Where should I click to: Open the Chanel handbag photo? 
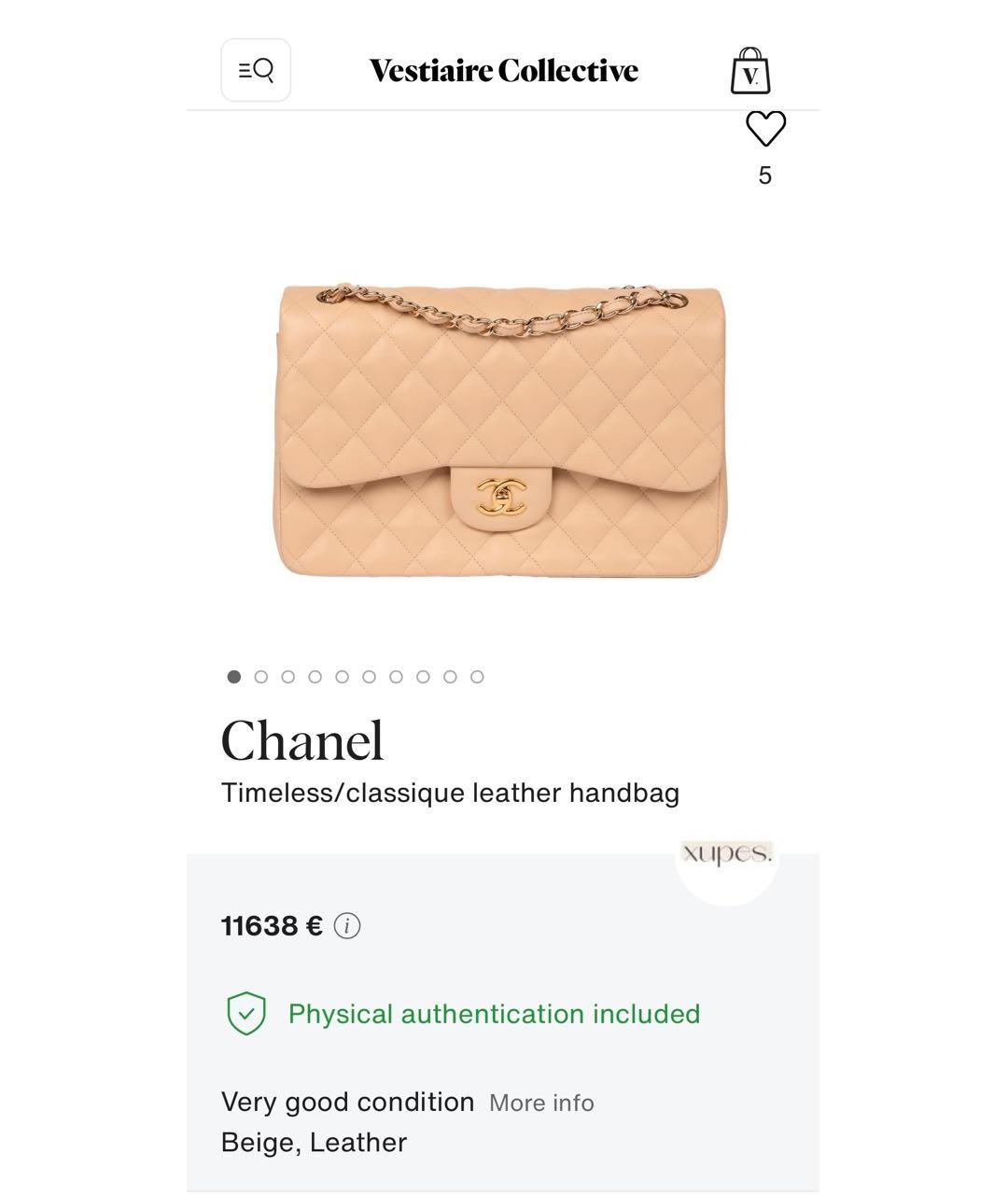click(x=502, y=431)
